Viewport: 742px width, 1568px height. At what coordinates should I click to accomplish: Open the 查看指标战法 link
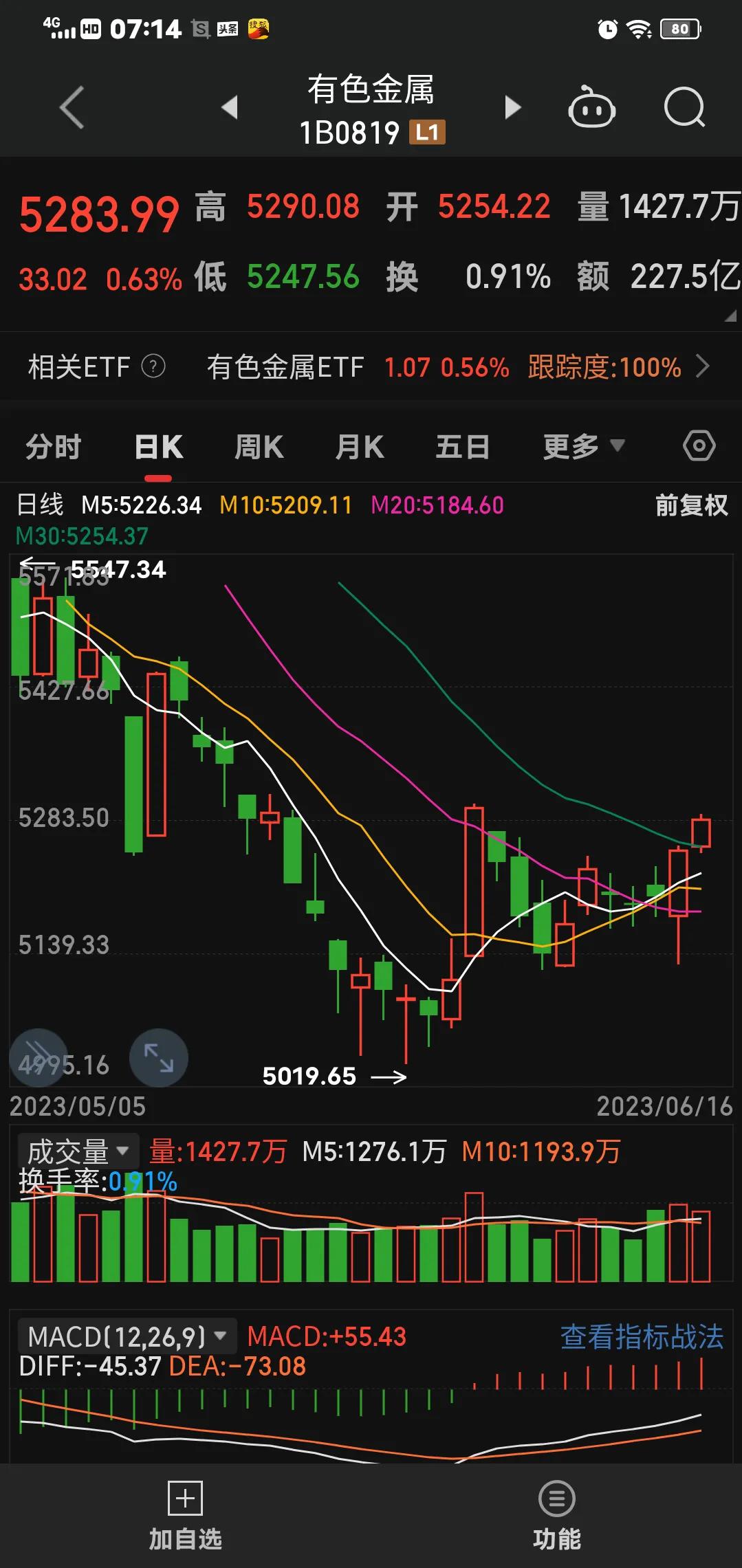point(642,1336)
